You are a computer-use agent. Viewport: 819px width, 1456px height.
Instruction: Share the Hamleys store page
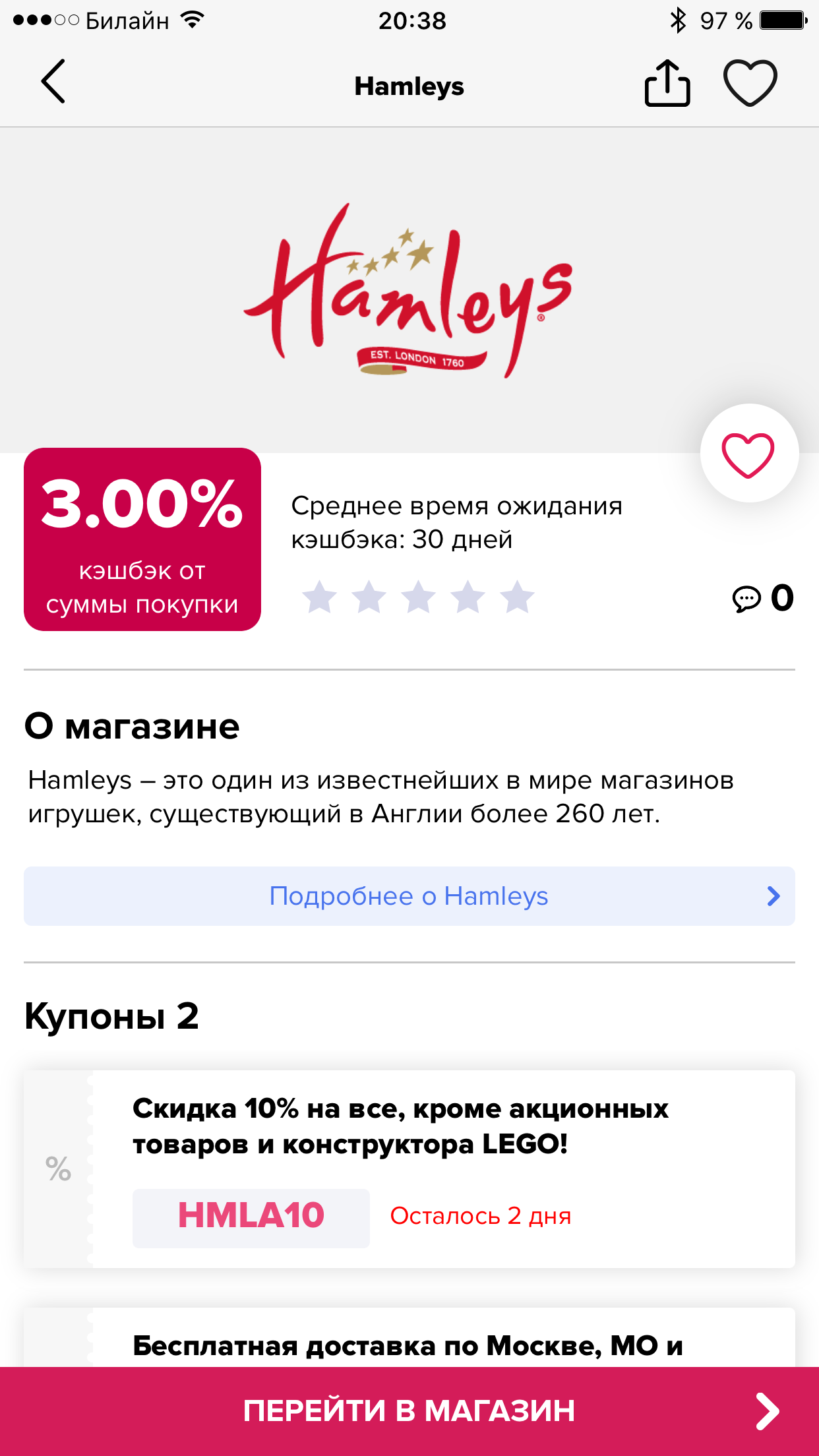(x=667, y=83)
